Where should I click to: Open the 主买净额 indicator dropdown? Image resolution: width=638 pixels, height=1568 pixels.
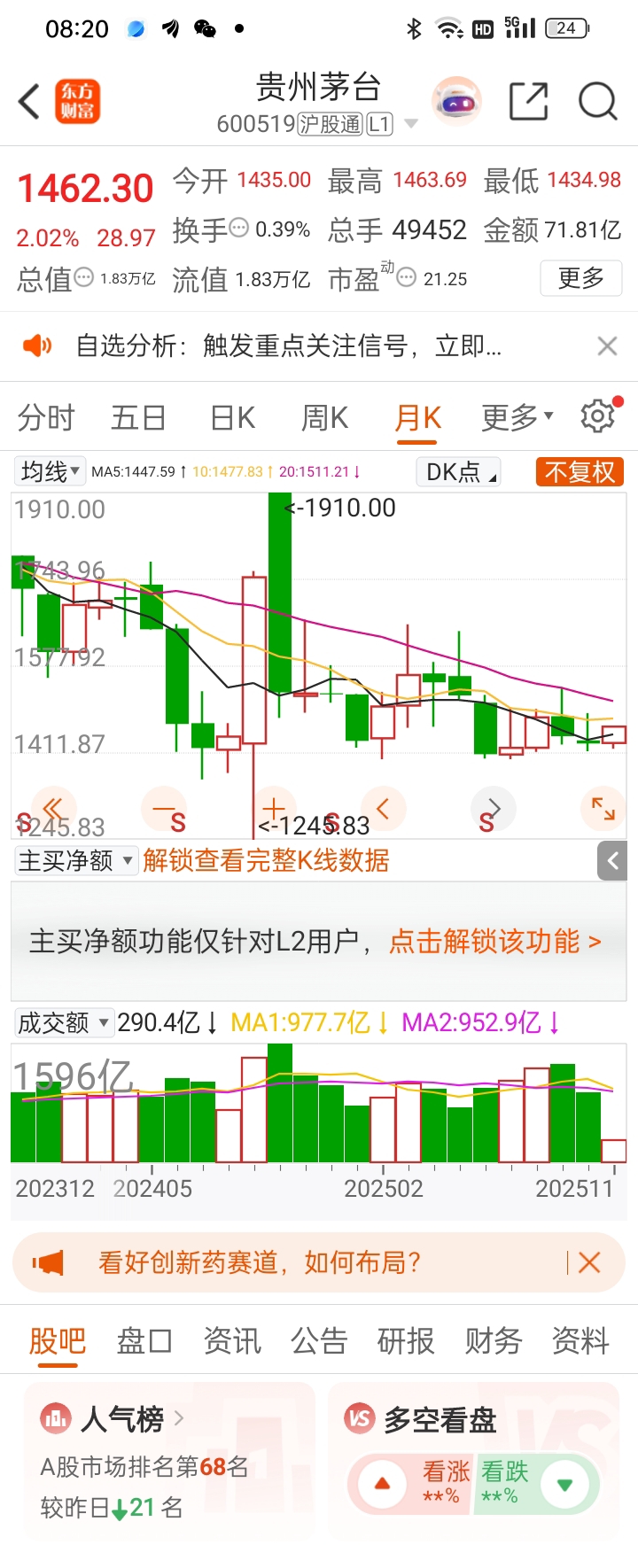pyautogui.click(x=75, y=860)
